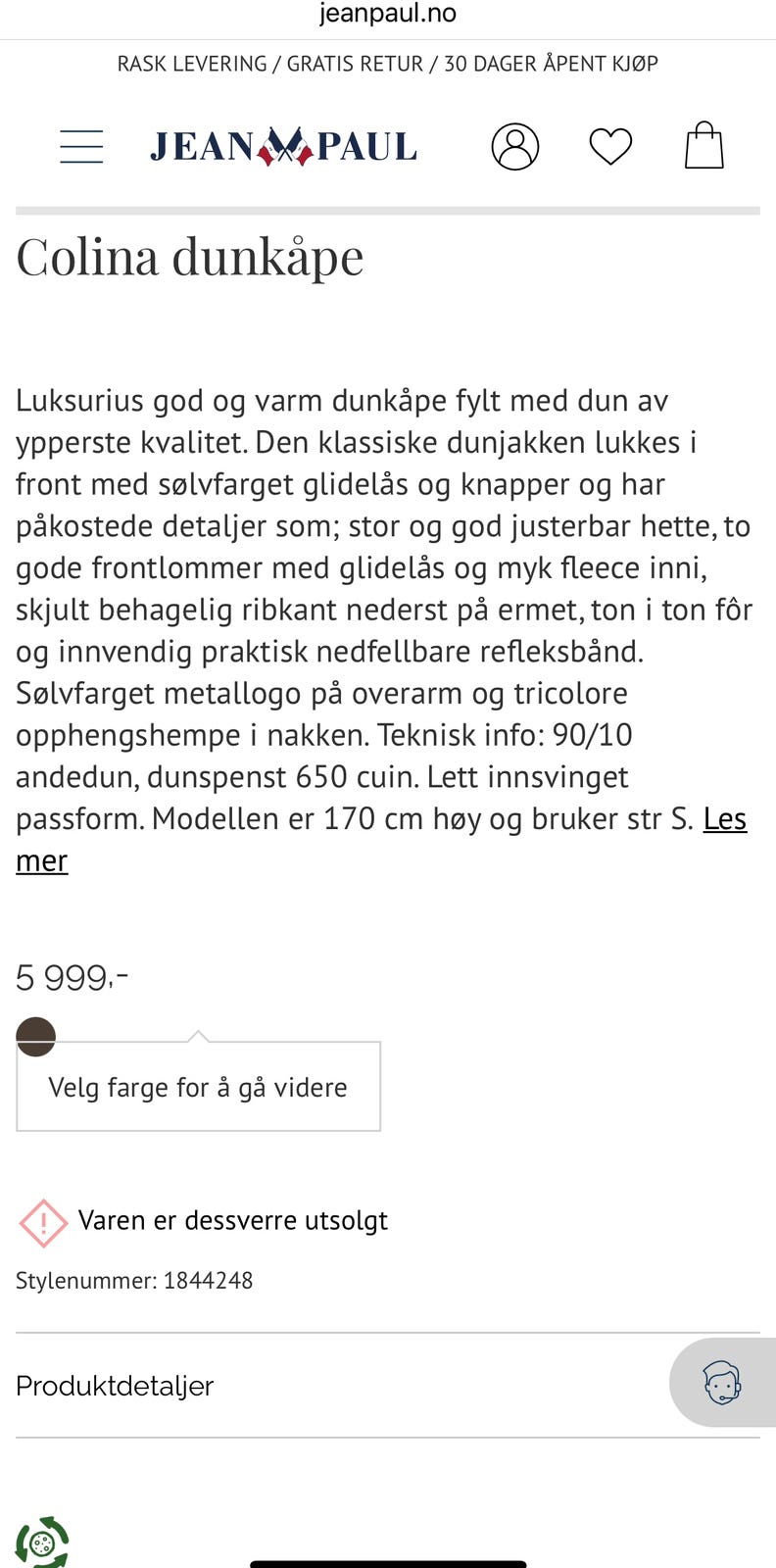This screenshot has height=1568, width=776.
Task: Click the 'Varen er dessverre utsolgt' notice
Action: (x=233, y=1221)
